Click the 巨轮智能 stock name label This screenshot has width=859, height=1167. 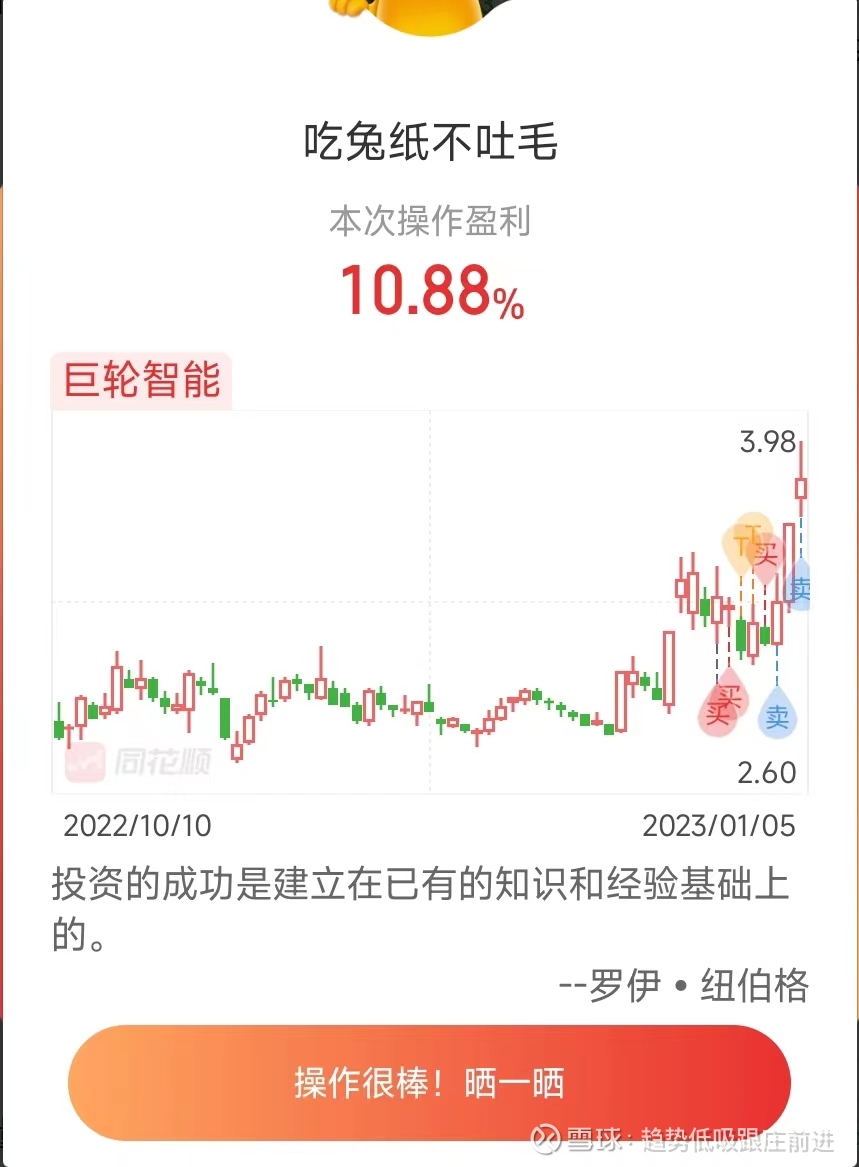[x=141, y=380]
